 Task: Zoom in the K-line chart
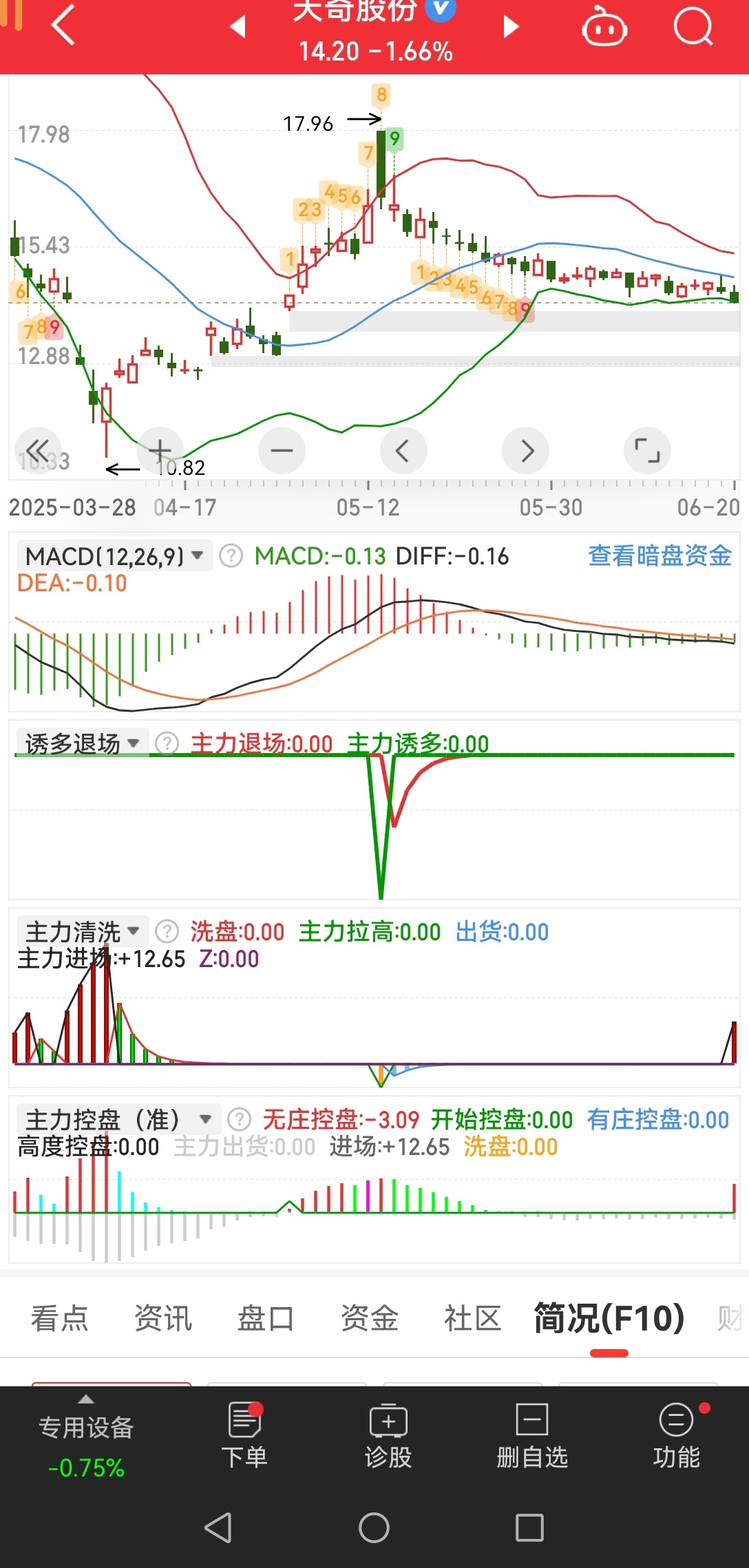pyautogui.click(x=160, y=451)
